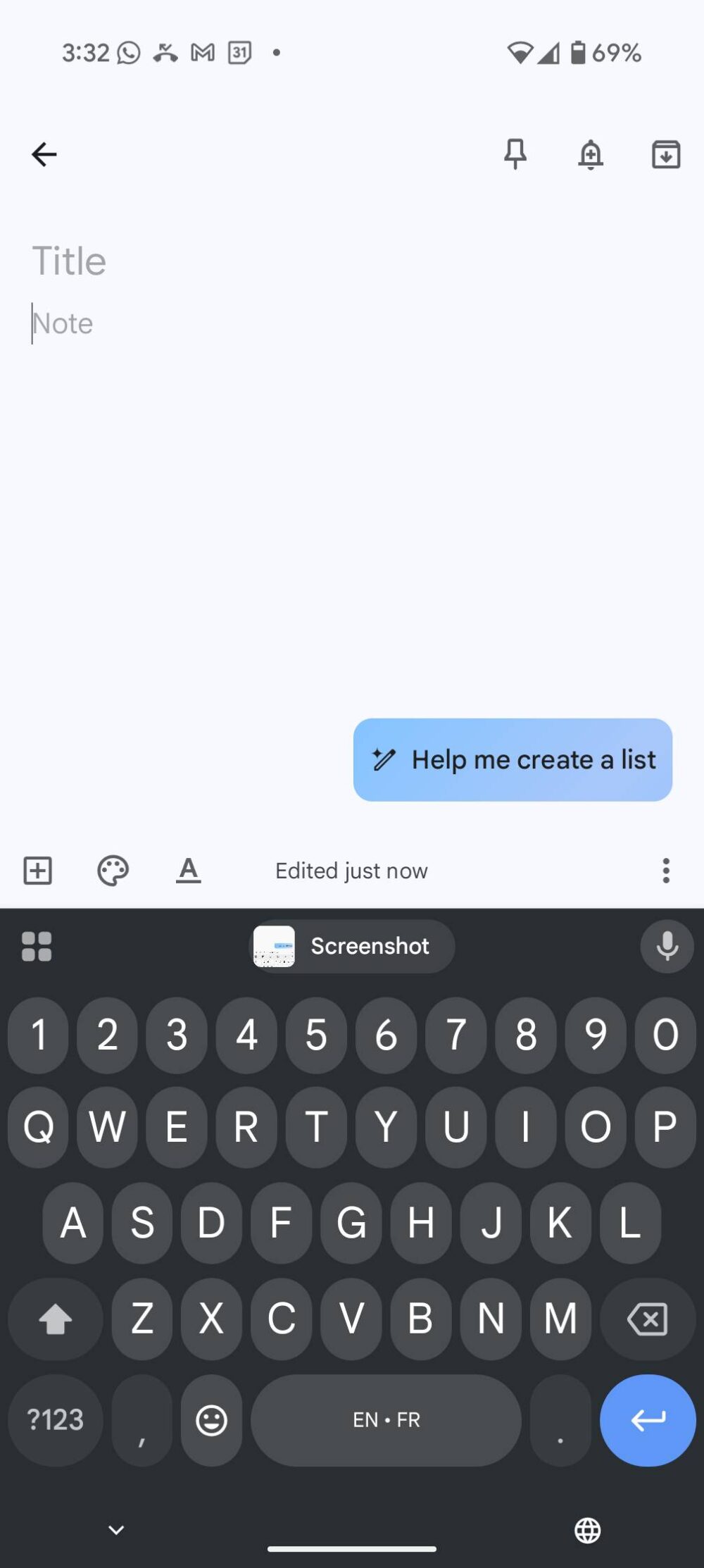Image resolution: width=704 pixels, height=1568 pixels.
Task: Tap the blue Enter key
Action: [647, 1420]
